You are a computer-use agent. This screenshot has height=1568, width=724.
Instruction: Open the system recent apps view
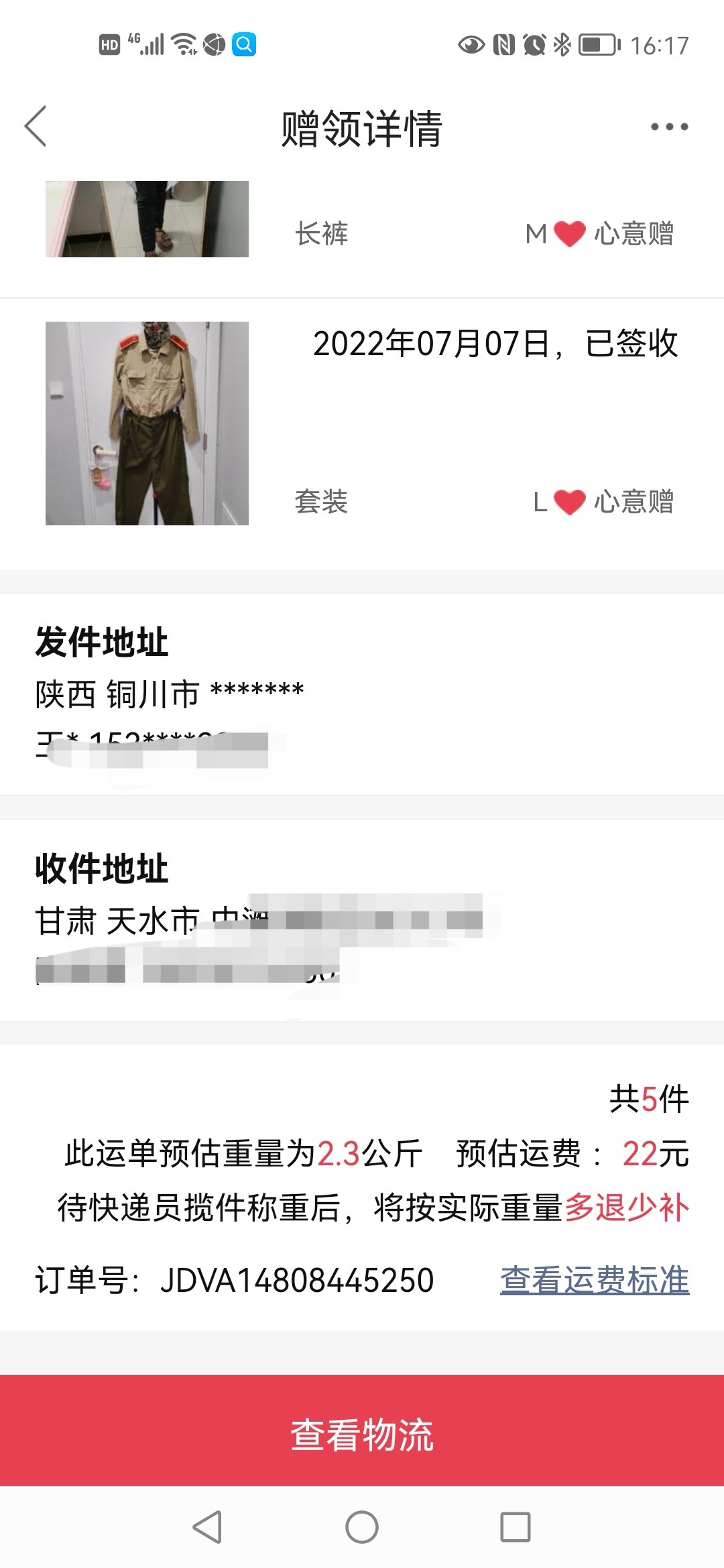(x=515, y=1528)
